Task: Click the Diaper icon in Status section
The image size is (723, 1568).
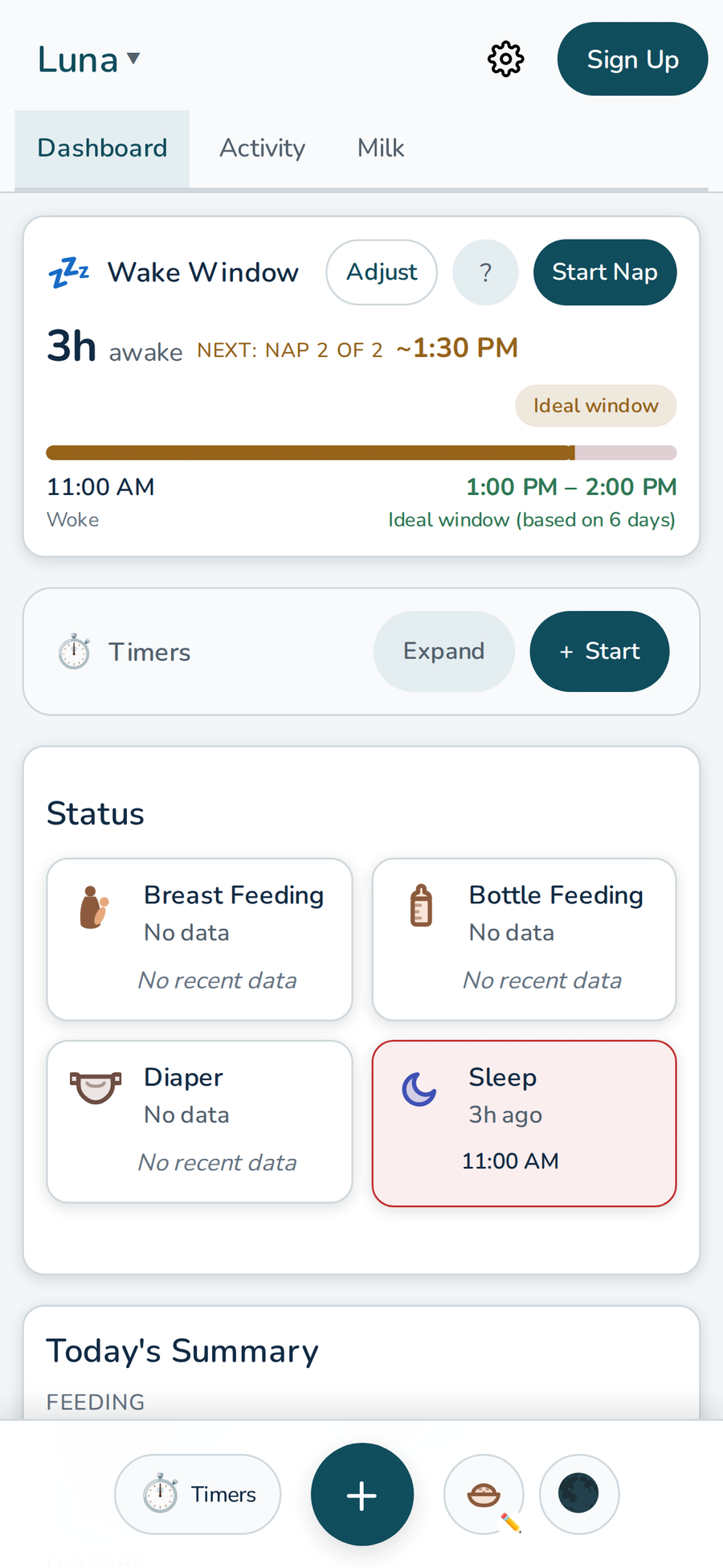Action: [96, 1087]
